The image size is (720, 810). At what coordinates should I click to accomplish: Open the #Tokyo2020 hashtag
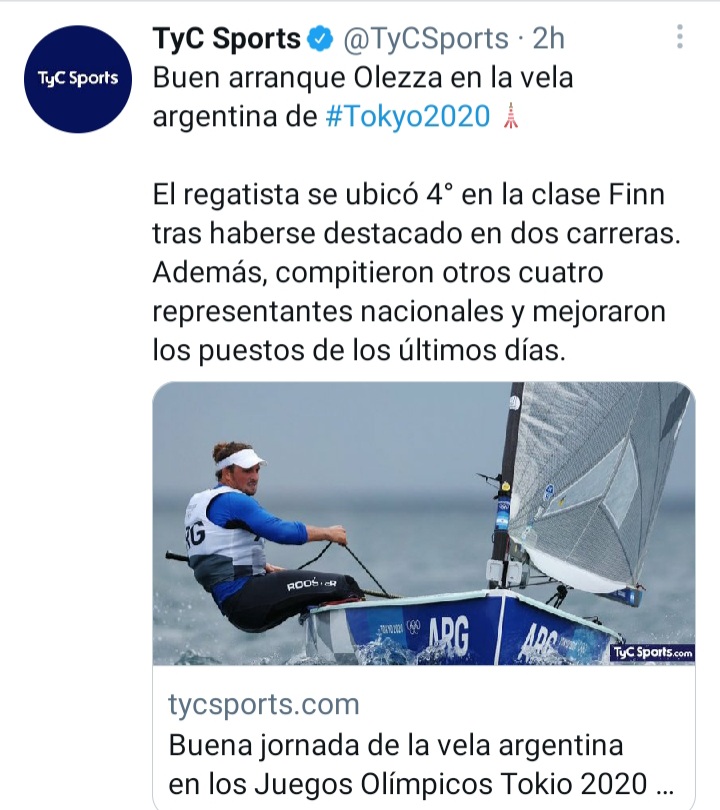[x=408, y=117]
